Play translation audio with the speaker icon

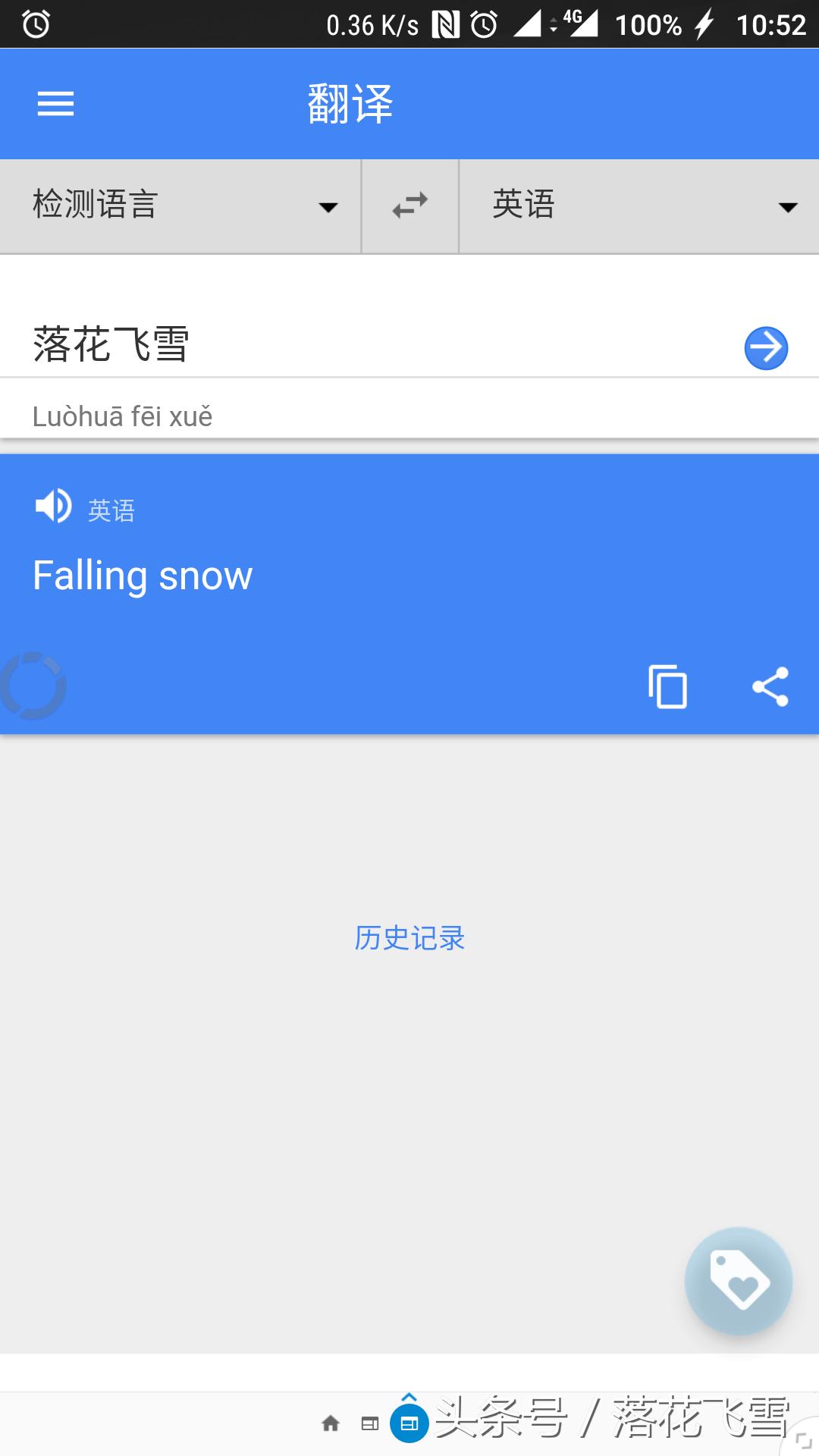click(53, 507)
